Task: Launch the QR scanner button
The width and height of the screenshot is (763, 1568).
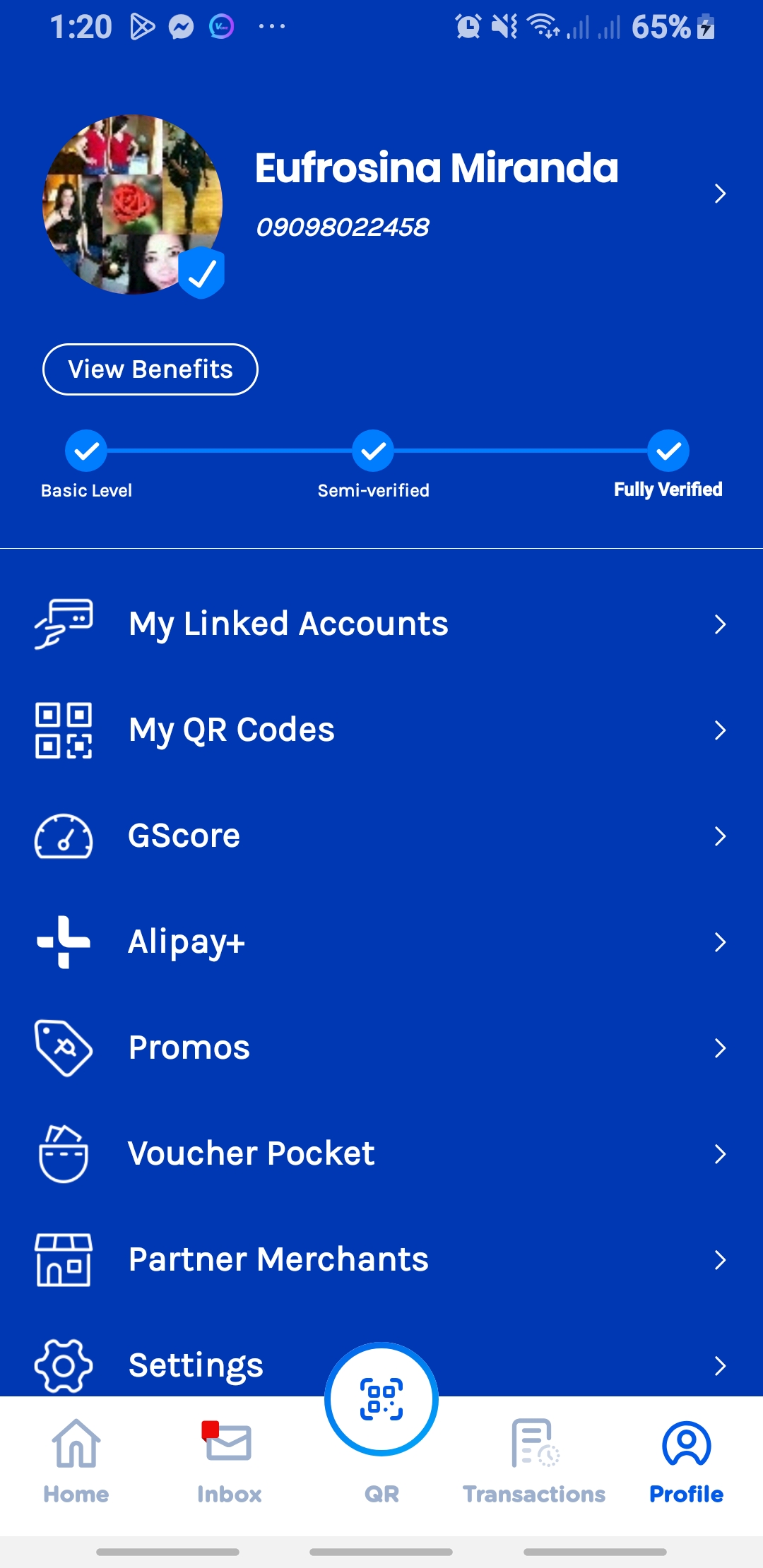Action: click(x=381, y=1400)
